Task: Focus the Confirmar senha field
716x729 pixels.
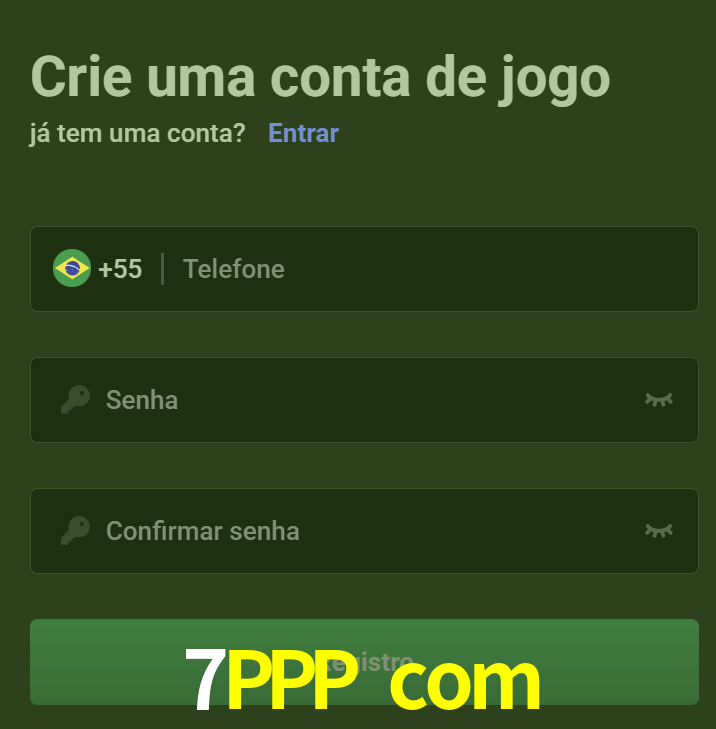Action: tap(360, 531)
